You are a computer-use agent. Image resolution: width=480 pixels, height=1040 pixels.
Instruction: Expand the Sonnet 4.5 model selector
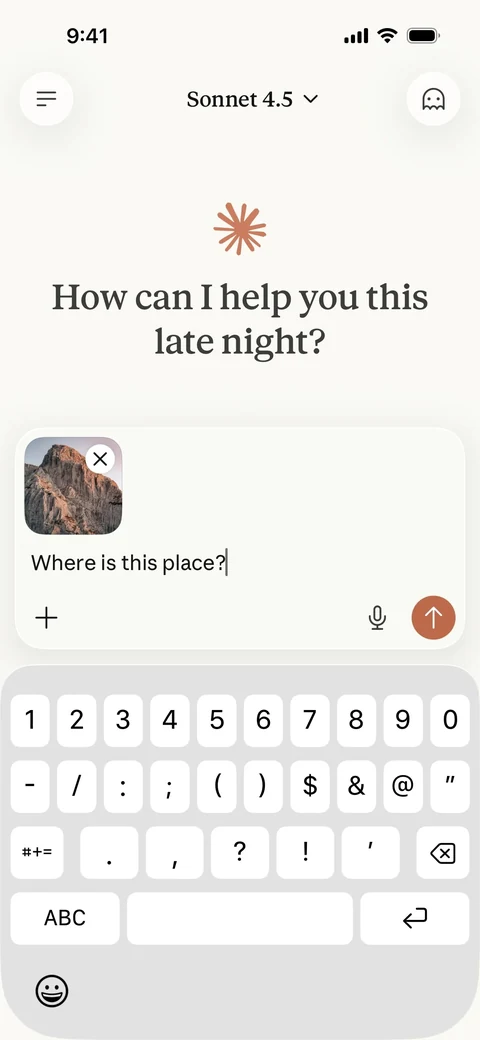(x=253, y=99)
